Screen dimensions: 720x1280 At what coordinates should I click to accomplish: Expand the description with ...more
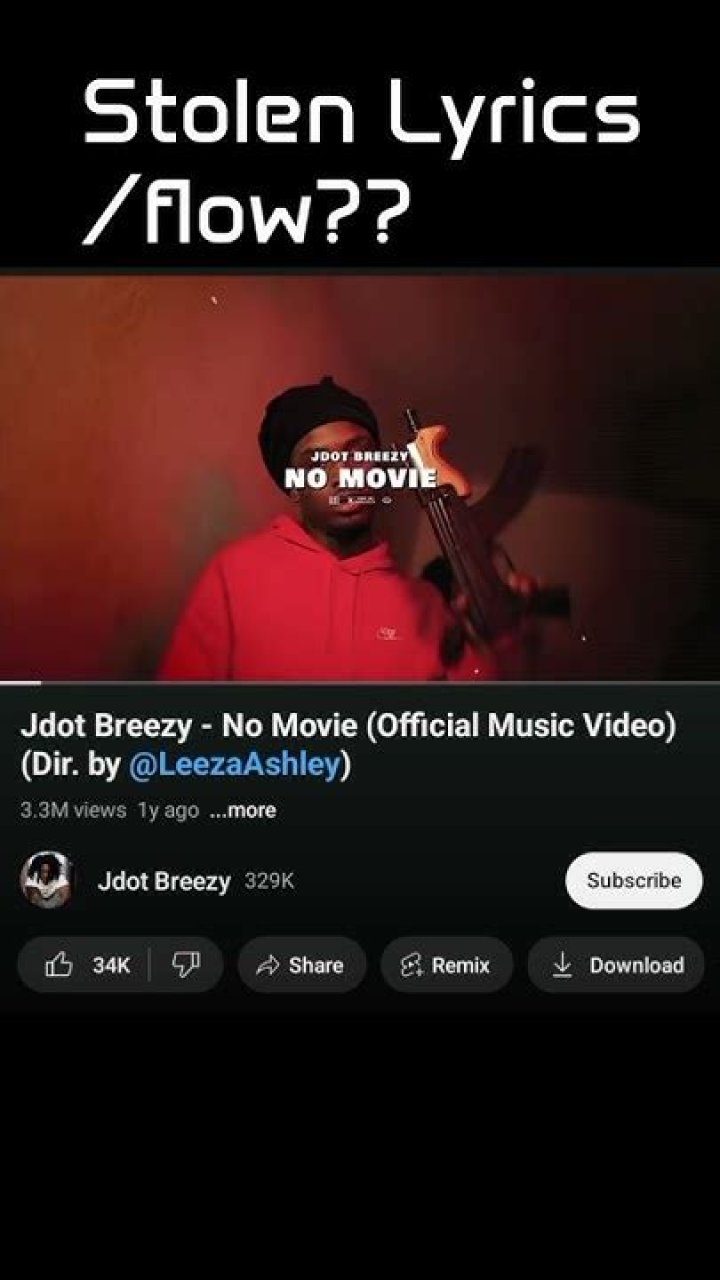(x=242, y=810)
